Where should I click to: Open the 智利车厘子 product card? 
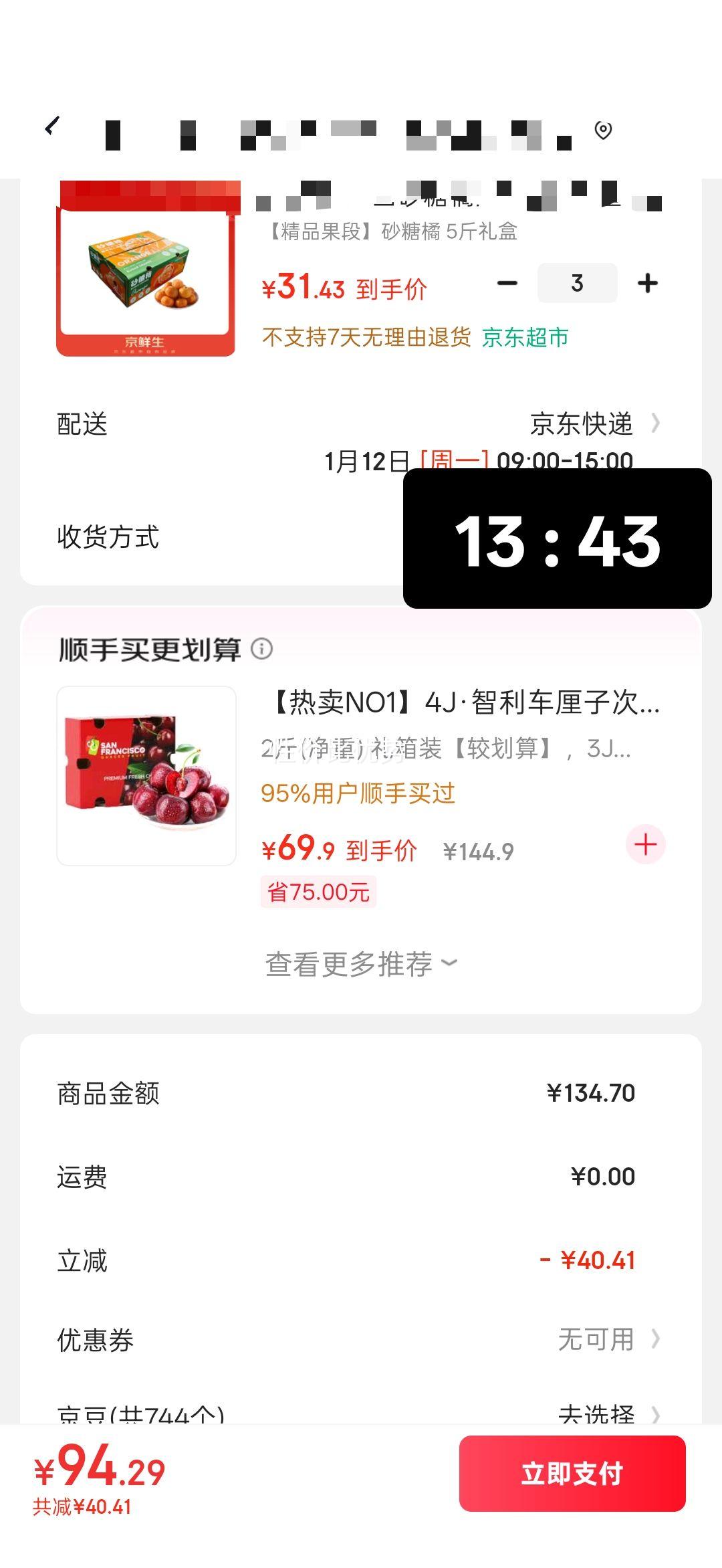[x=146, y=776]
